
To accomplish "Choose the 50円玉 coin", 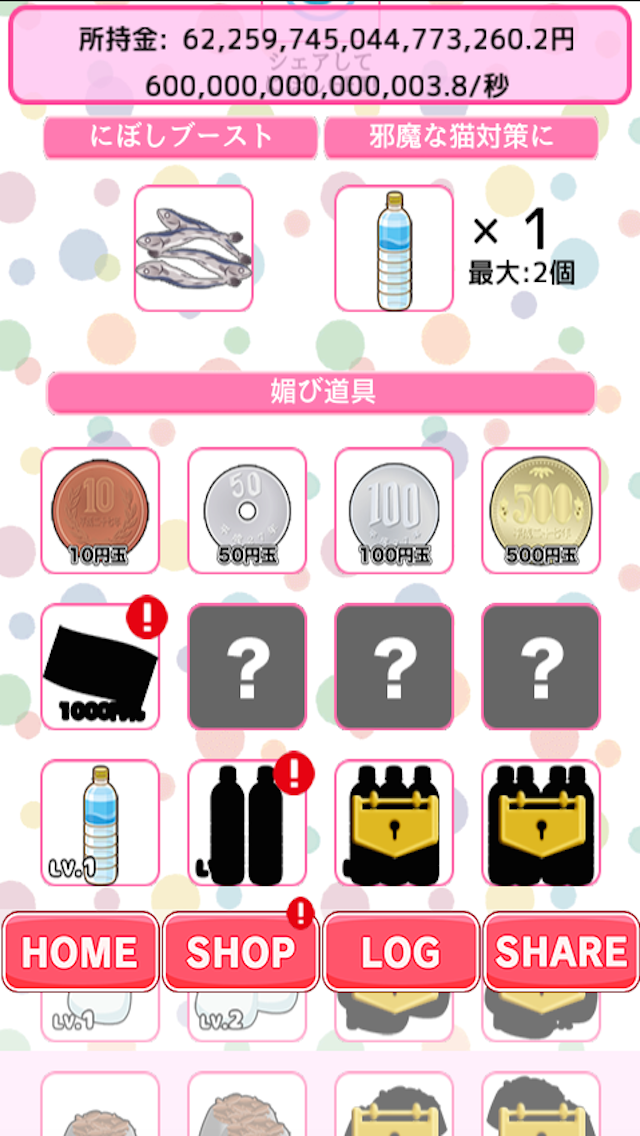I will point(247,510).
